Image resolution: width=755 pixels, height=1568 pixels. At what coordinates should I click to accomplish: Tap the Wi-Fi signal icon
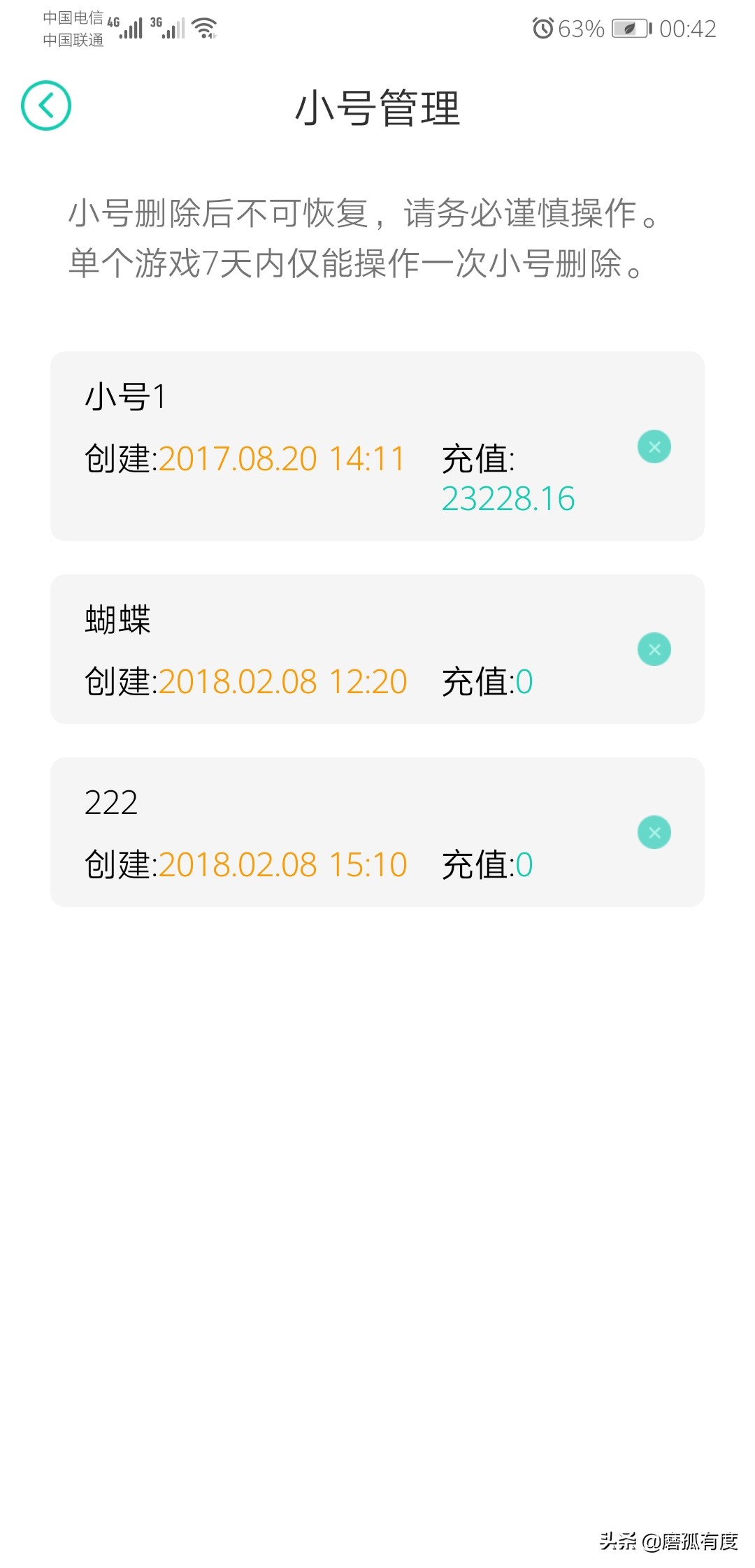203,29
